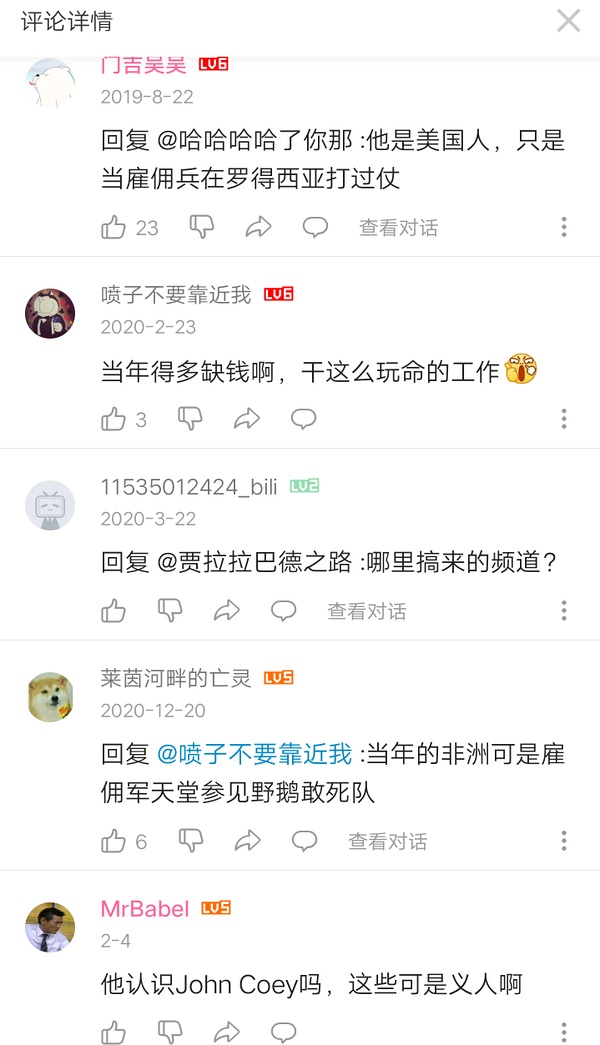Open MrBabel's profile avatar
This screenshot has width=600, height=1045.
(x=50, y=927)
